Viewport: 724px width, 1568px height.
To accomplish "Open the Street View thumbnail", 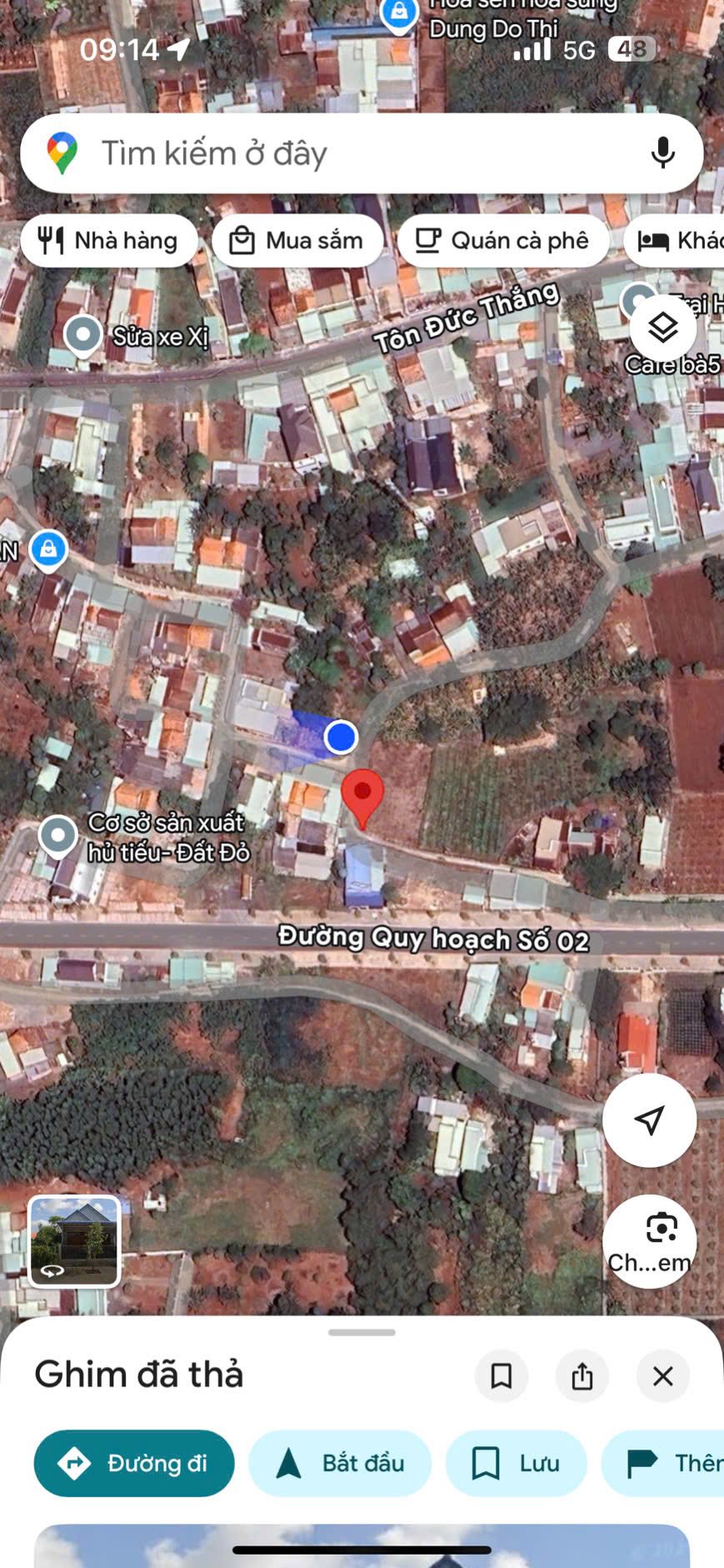I will 75,1241.
